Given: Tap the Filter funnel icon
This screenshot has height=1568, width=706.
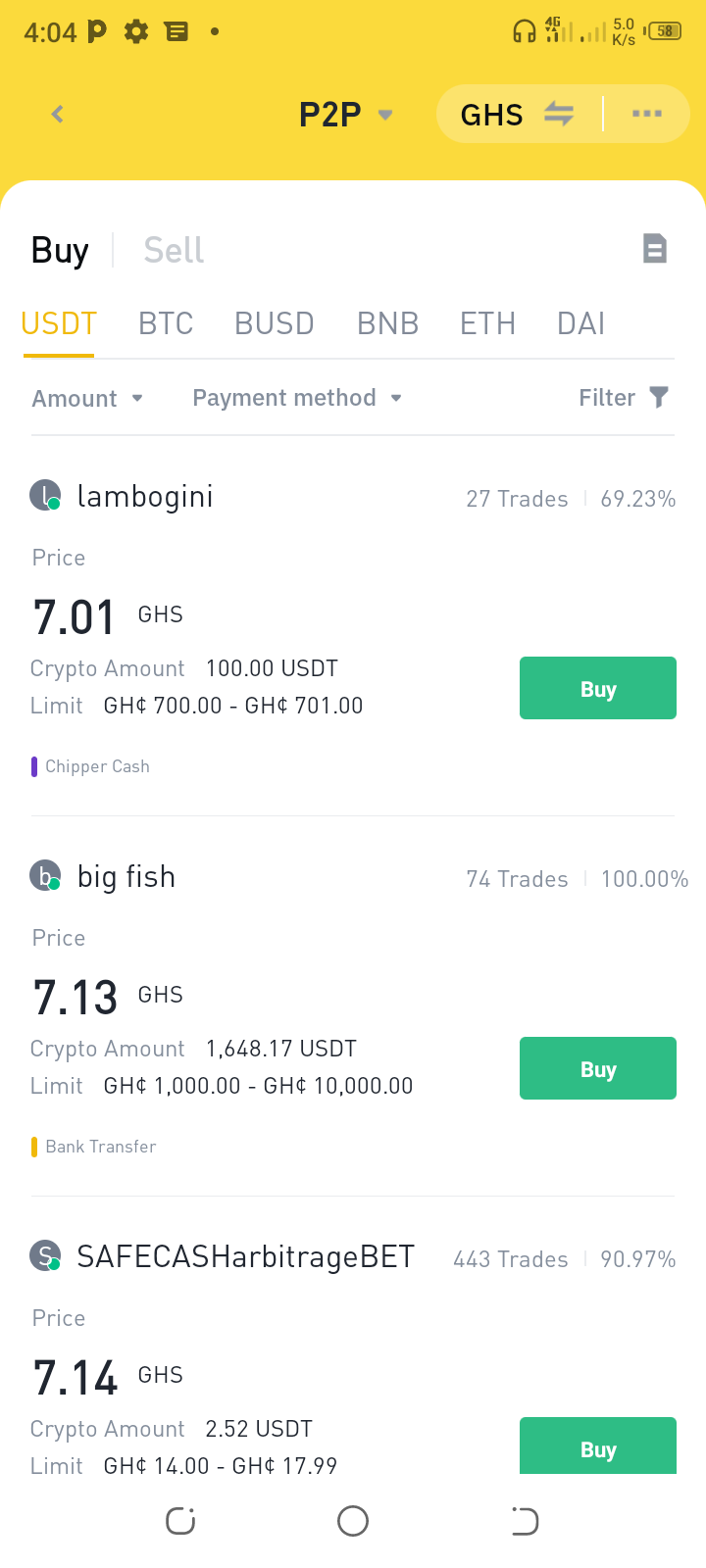Looking at the screenshot, I should tap(658, 397).
